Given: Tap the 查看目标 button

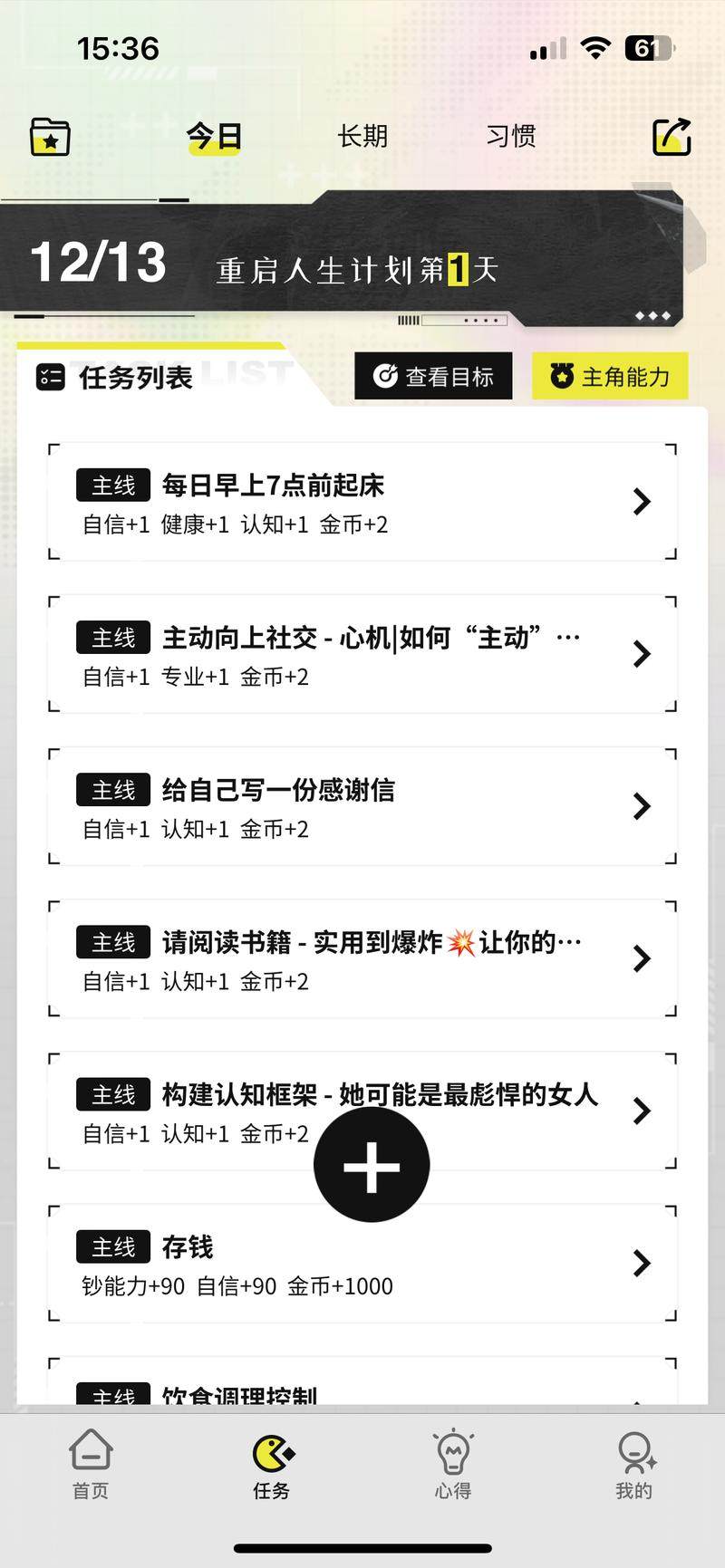Looking at the screenshot, I should 433,376.
